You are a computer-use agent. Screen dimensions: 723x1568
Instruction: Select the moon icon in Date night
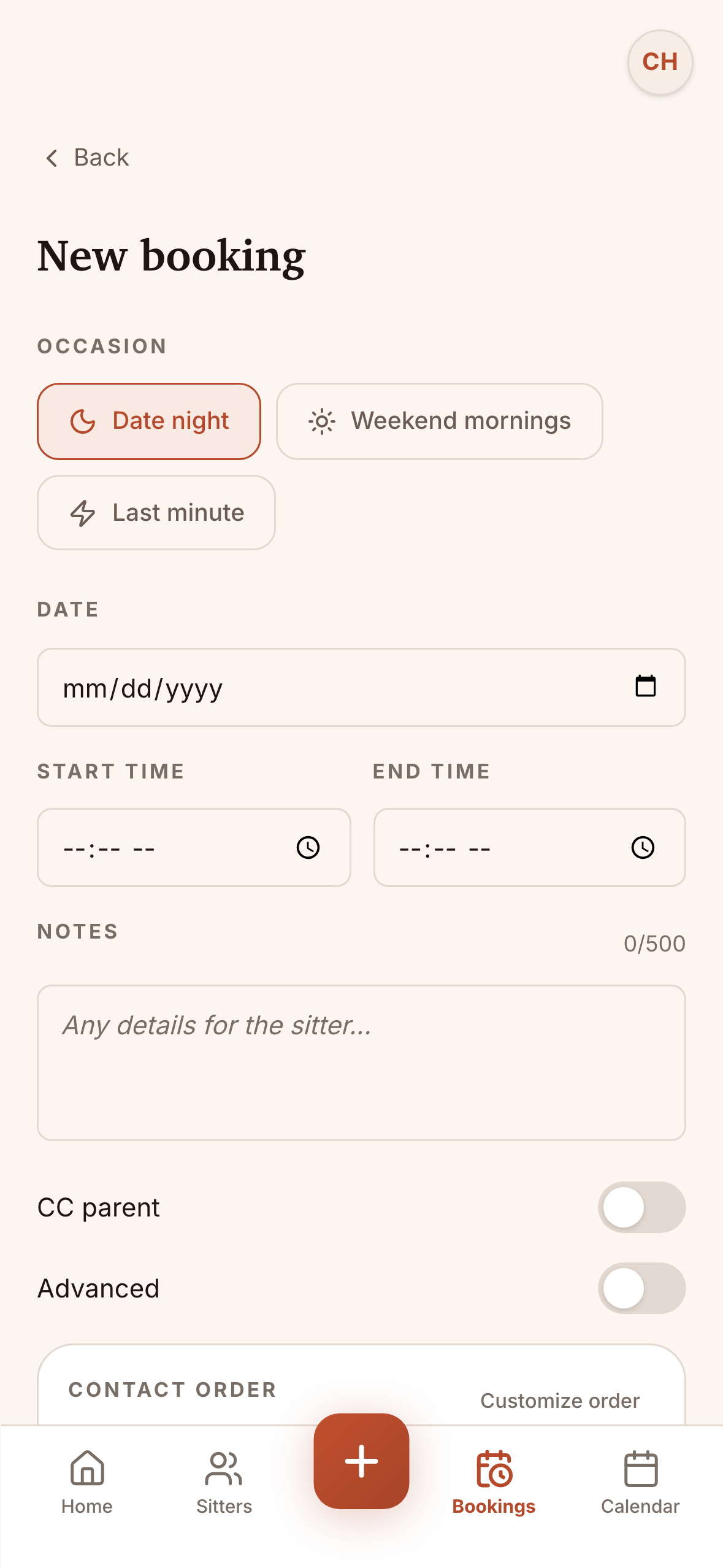[x=84, y=421]
